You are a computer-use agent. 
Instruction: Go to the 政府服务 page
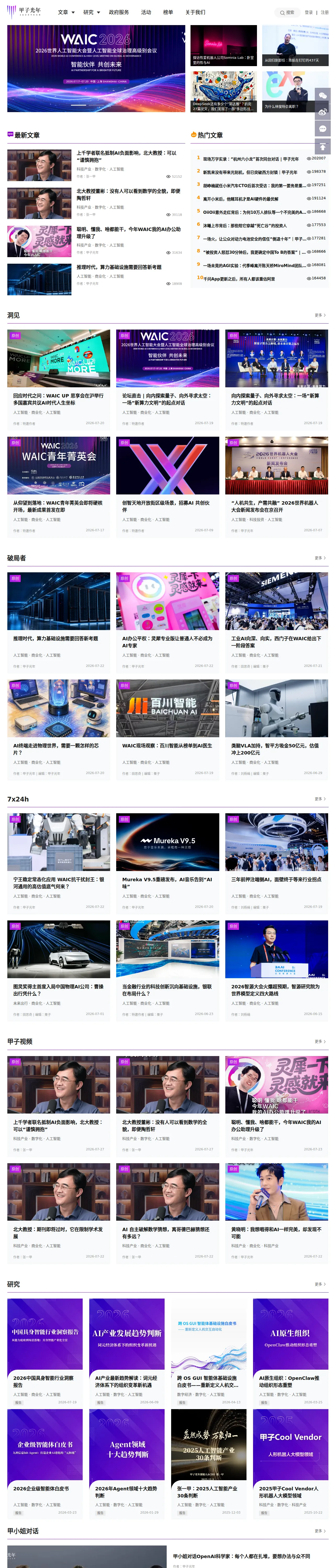tap(119, 12)
